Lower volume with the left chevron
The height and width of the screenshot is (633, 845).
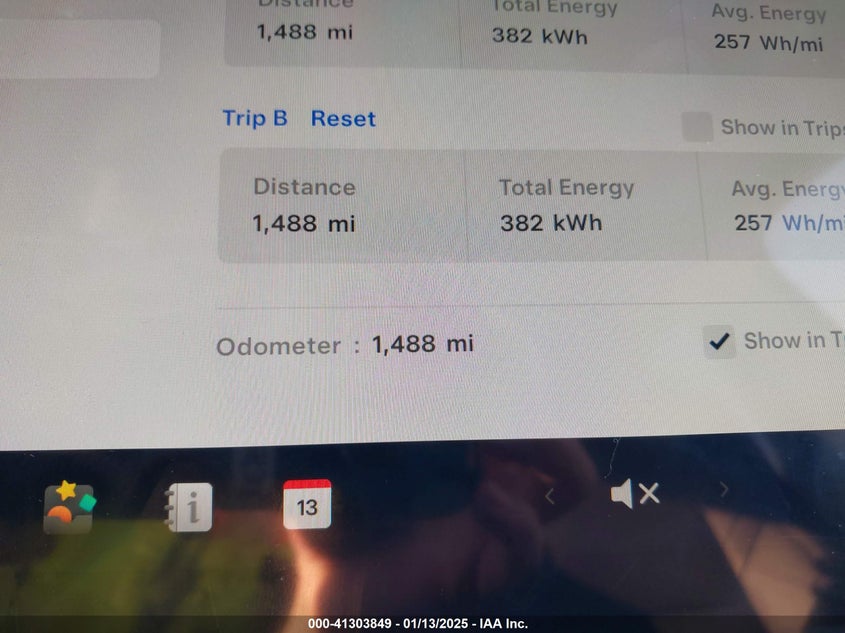pyautogui.click(x=549, y=494)
